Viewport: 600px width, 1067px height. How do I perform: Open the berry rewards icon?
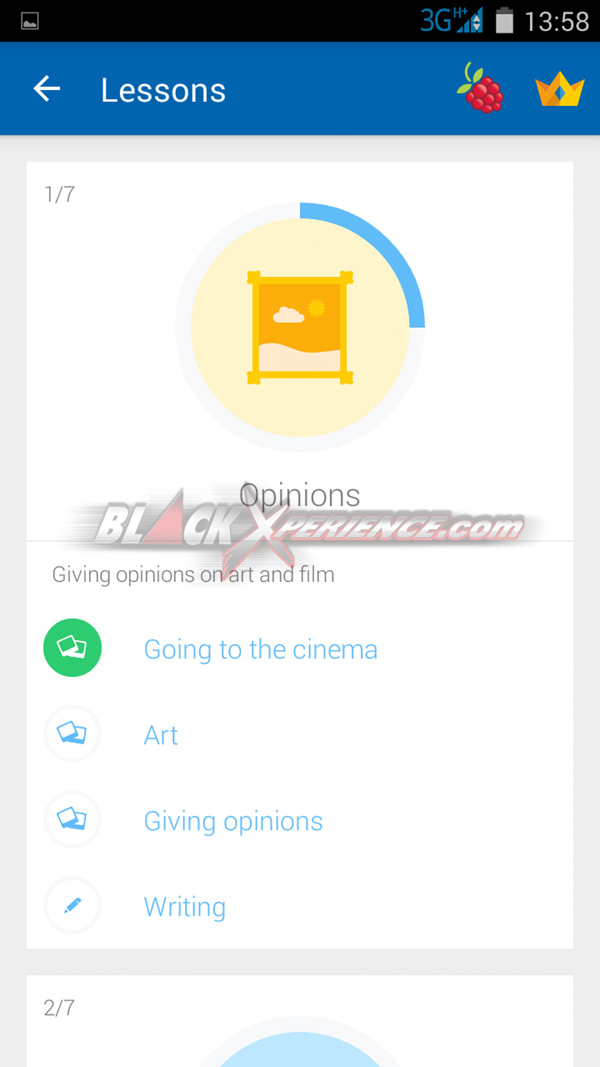[481, 89]
